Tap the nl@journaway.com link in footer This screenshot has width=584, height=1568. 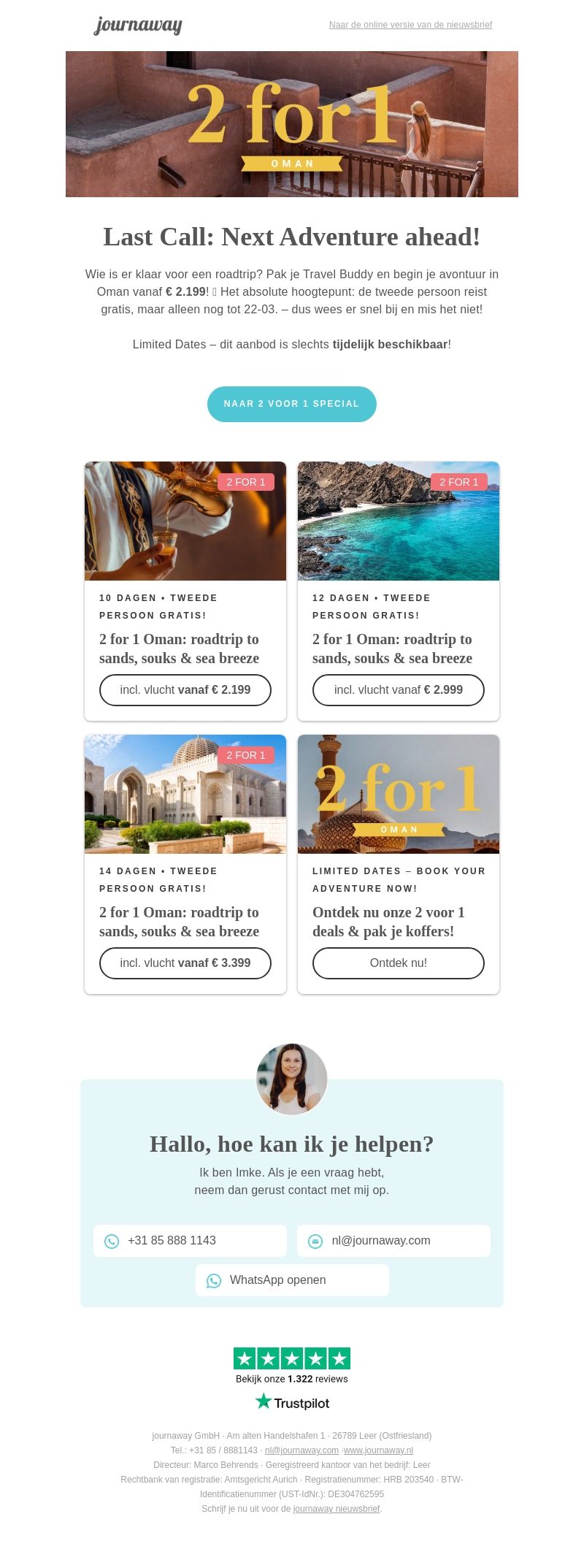(x=301, y=1450)
